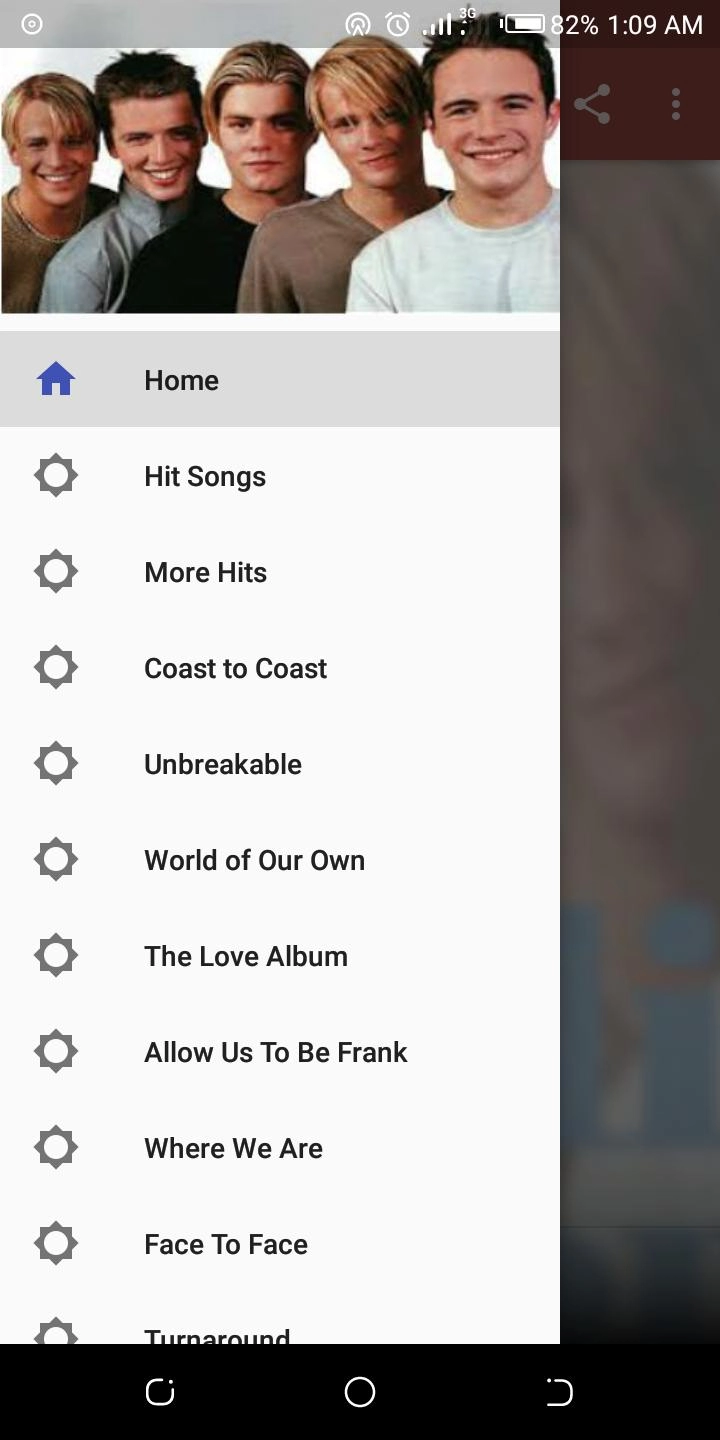
Task: Tap the share icon
Action: [592, 104]
